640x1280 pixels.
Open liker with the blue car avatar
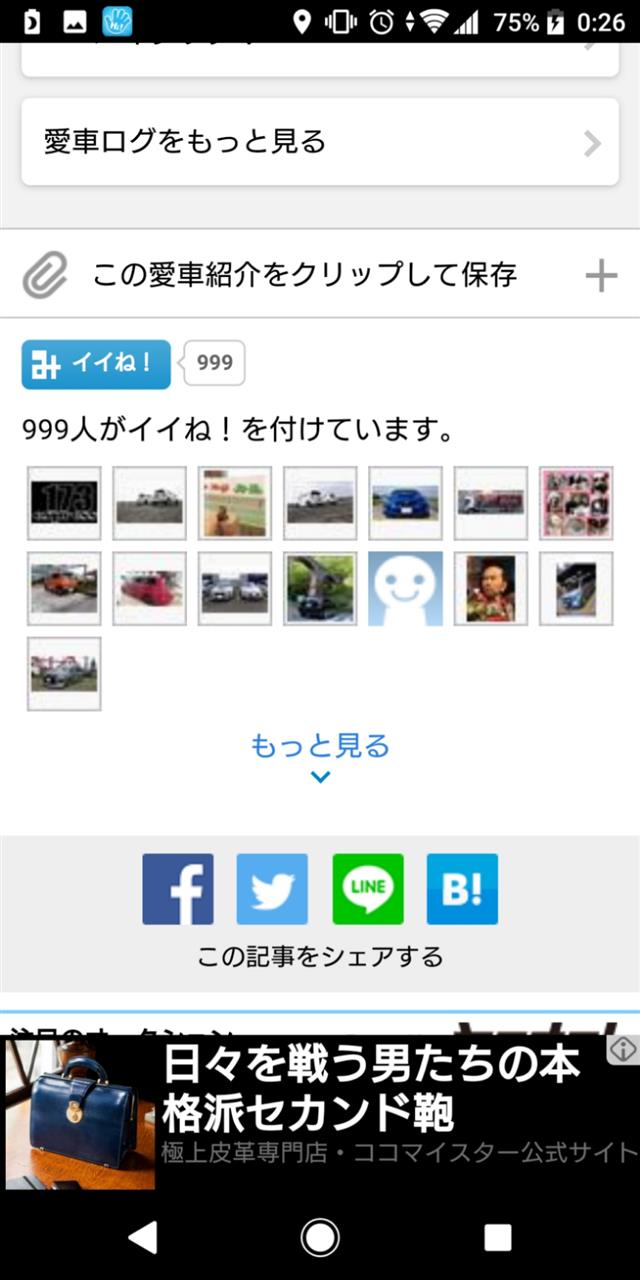pos(405,503)
